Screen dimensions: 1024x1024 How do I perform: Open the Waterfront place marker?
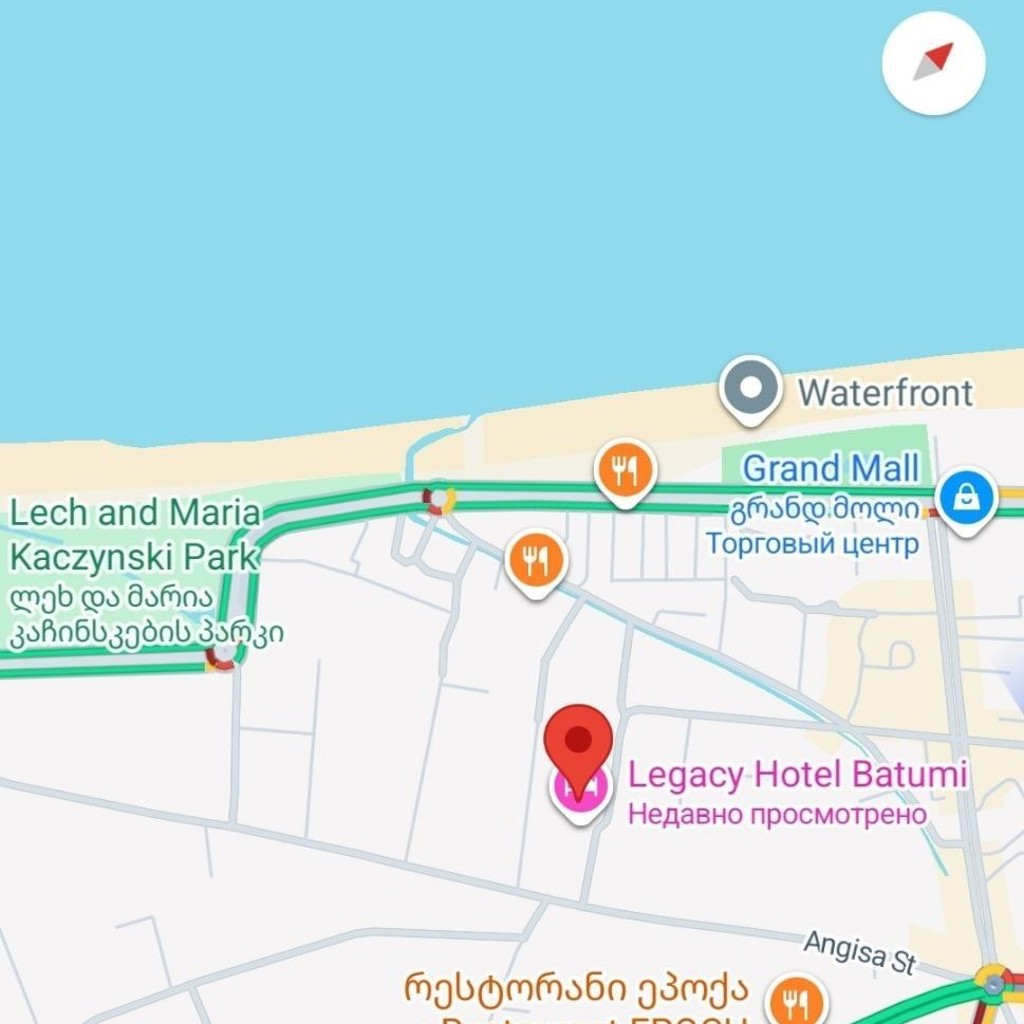click(751, 390)
